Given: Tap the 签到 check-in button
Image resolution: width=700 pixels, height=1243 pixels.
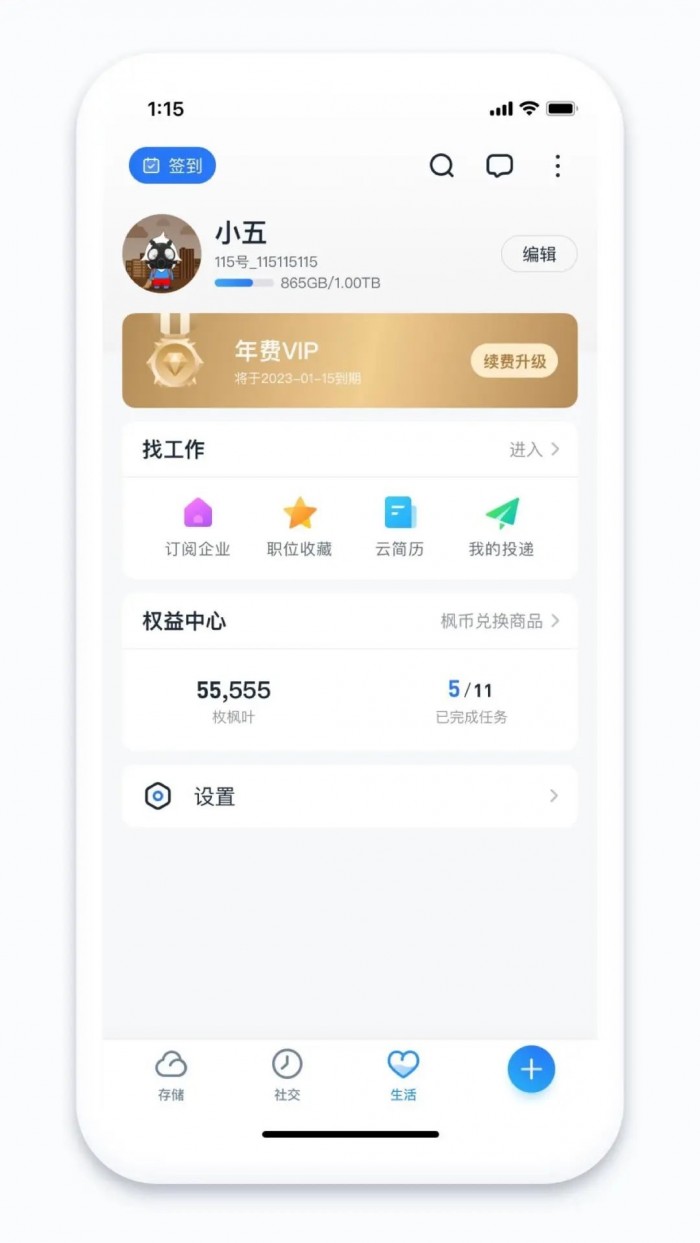Looking at the screenshot, I should (x=172, y=166).
